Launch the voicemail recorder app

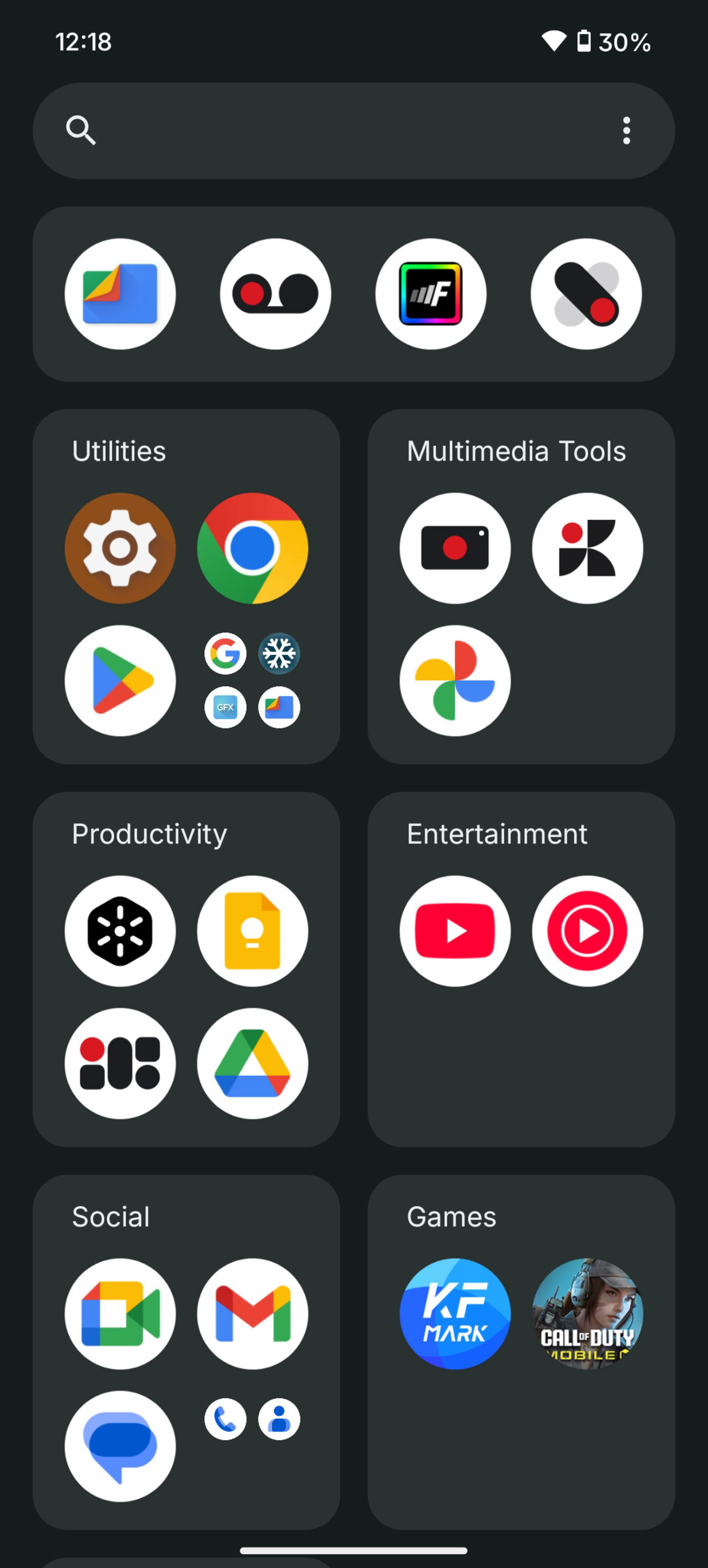[275, 294]
